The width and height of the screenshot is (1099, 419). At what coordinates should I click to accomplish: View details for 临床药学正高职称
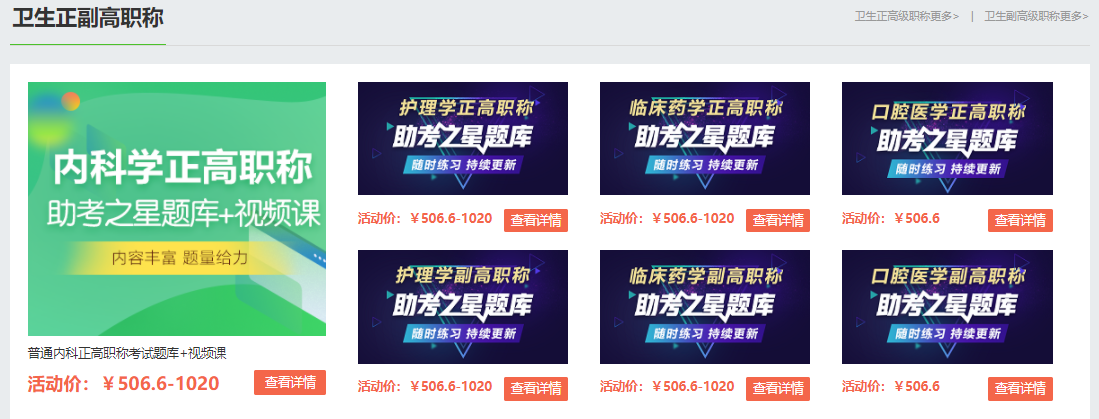click(x=777, y=220)
